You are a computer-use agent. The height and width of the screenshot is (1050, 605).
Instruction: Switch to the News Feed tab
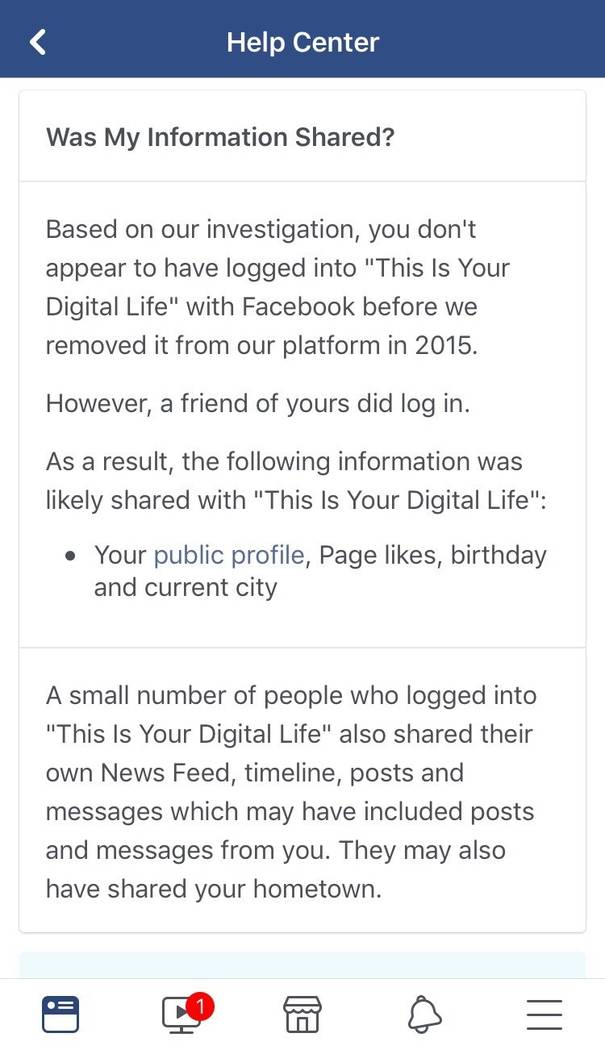click(x=60, y=1015)
